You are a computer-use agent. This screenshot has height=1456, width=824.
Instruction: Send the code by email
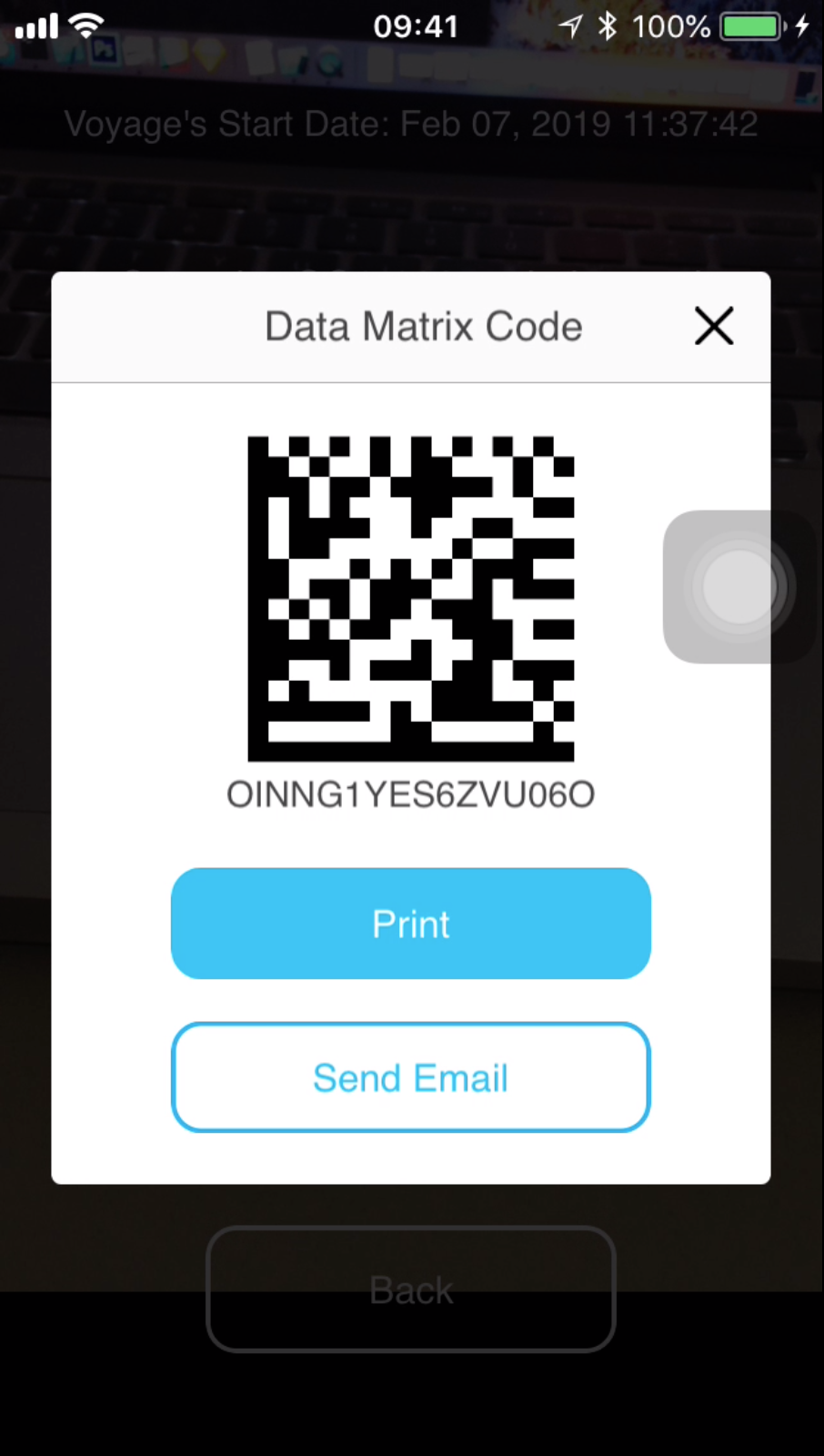411,1077
